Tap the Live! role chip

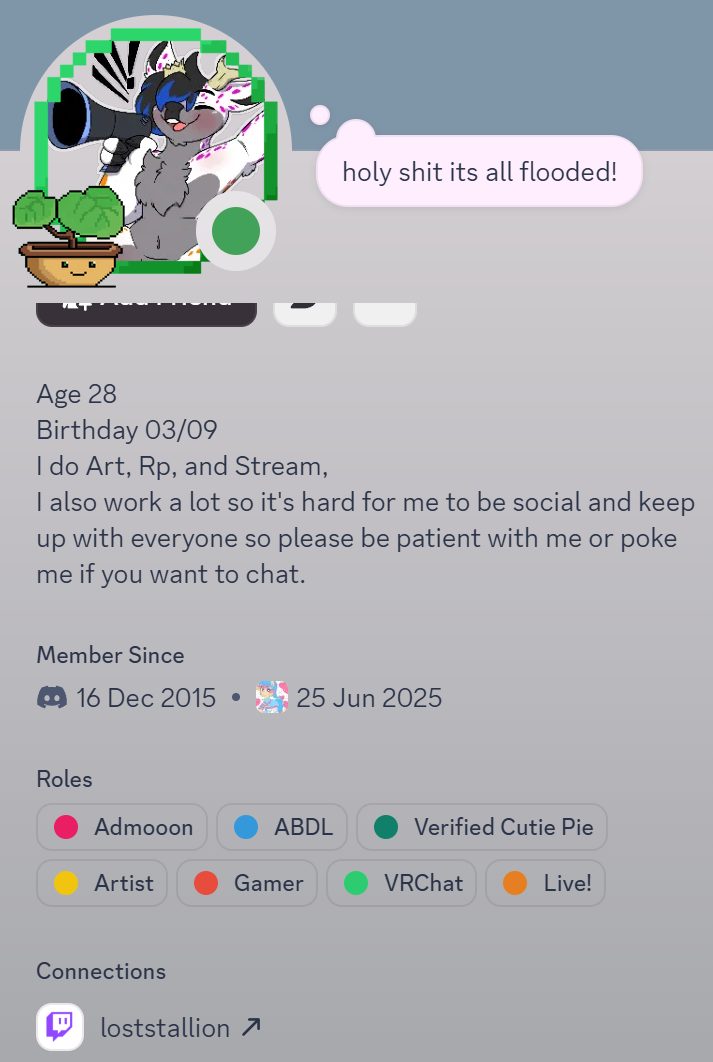545,883
